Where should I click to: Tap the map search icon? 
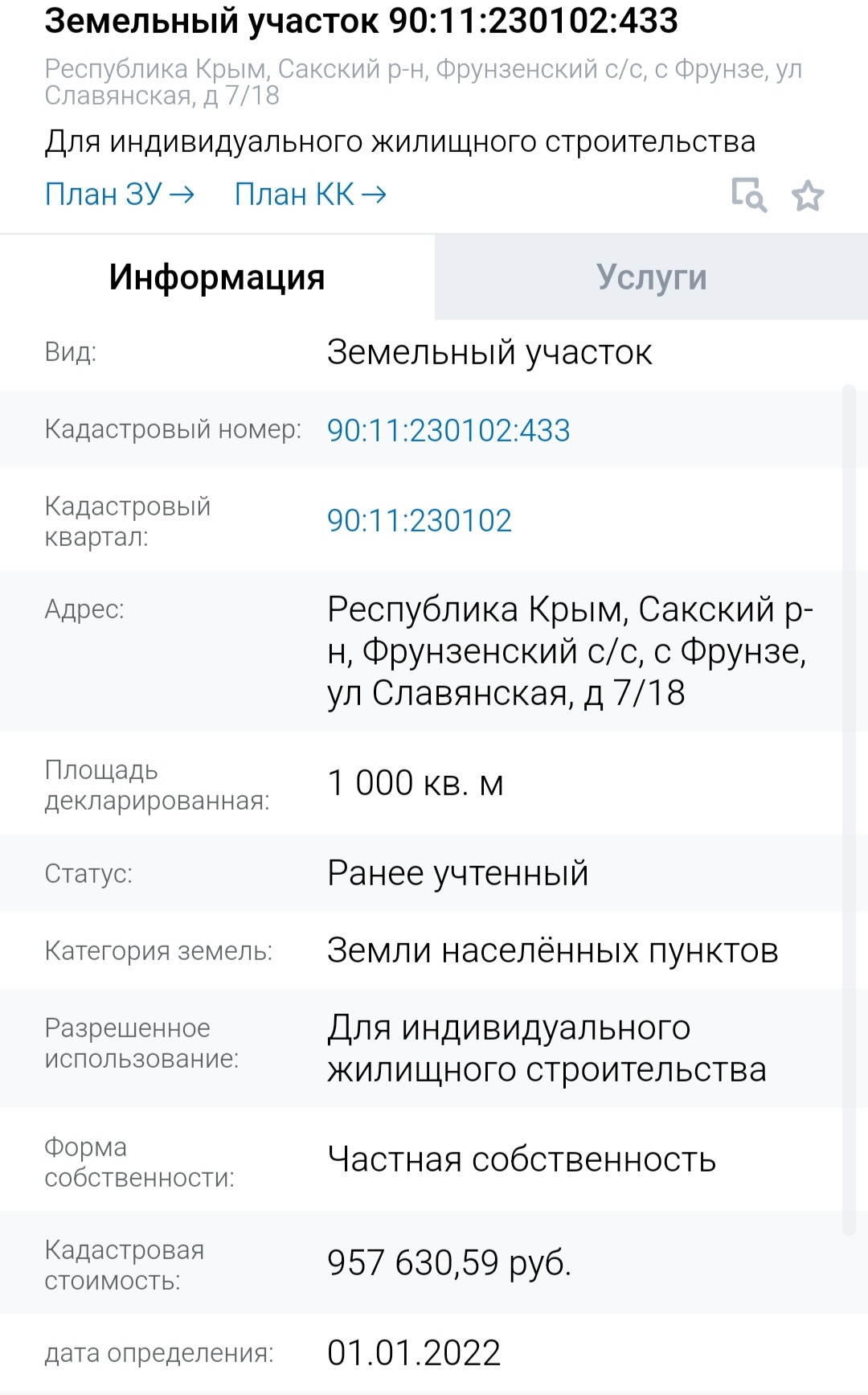click(x=749, y=195)
